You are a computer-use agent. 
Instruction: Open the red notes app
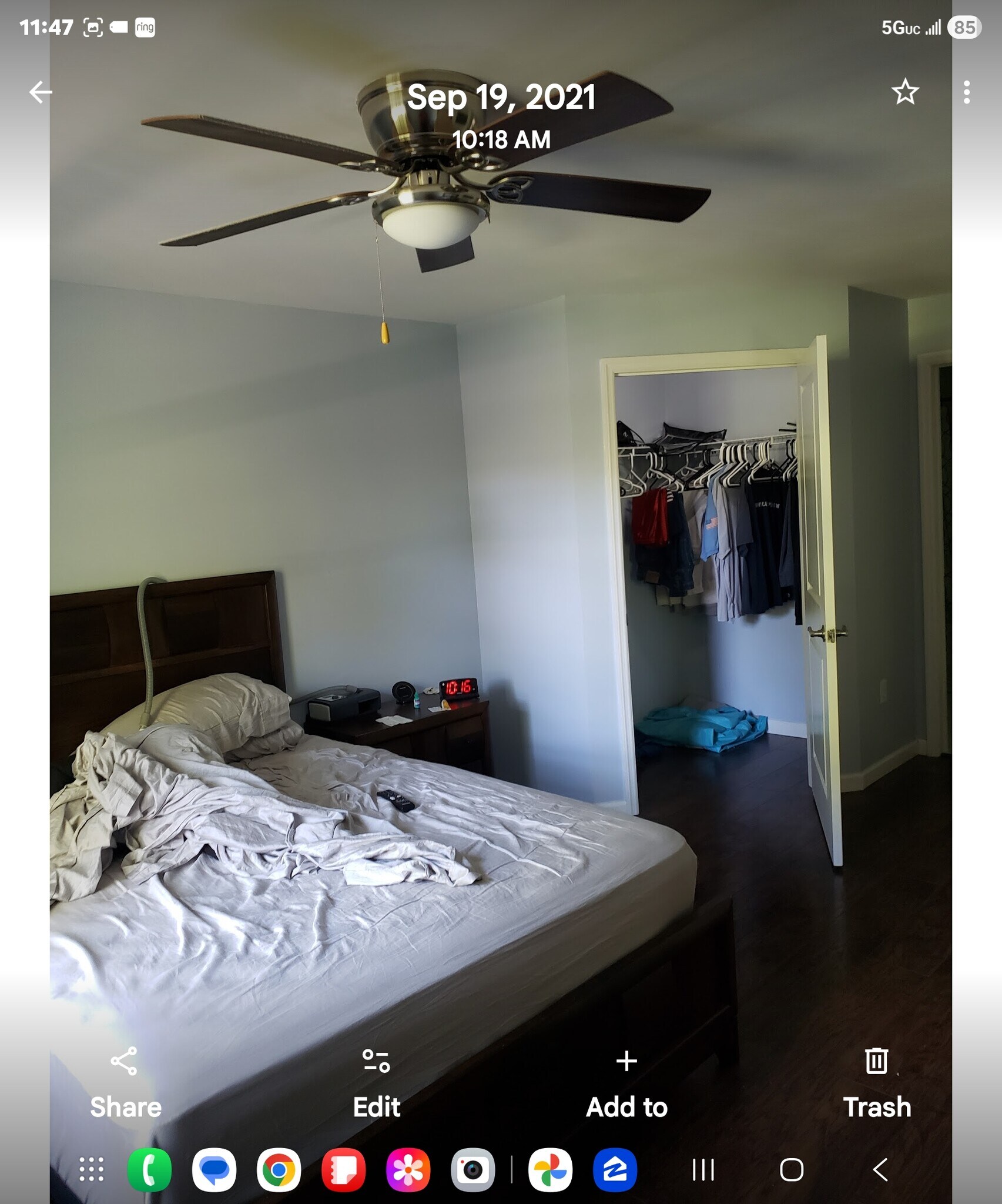click(343, 1170)
